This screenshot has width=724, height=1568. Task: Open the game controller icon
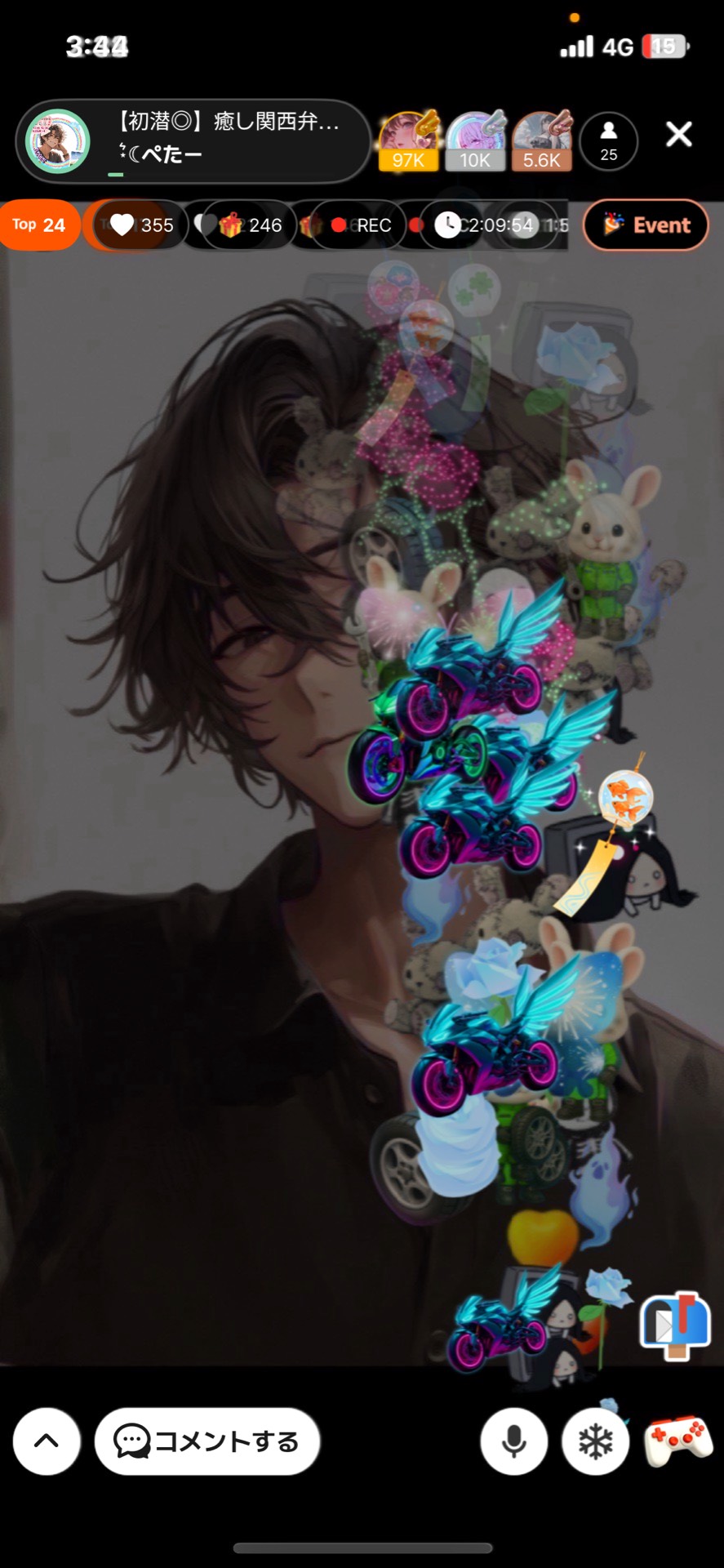678,1441
